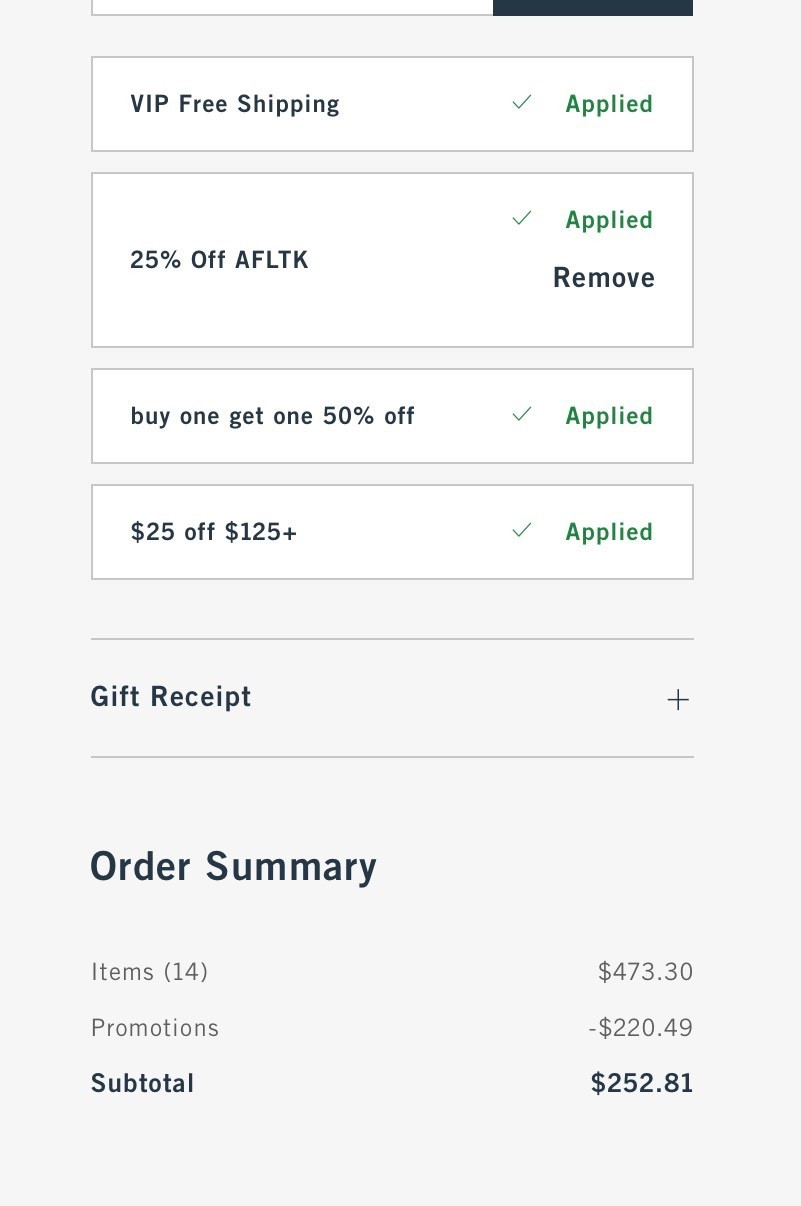
Task: Toggle the Applied status for $25 off $125+
Action: pyautogui.click(x=609, y=531)
